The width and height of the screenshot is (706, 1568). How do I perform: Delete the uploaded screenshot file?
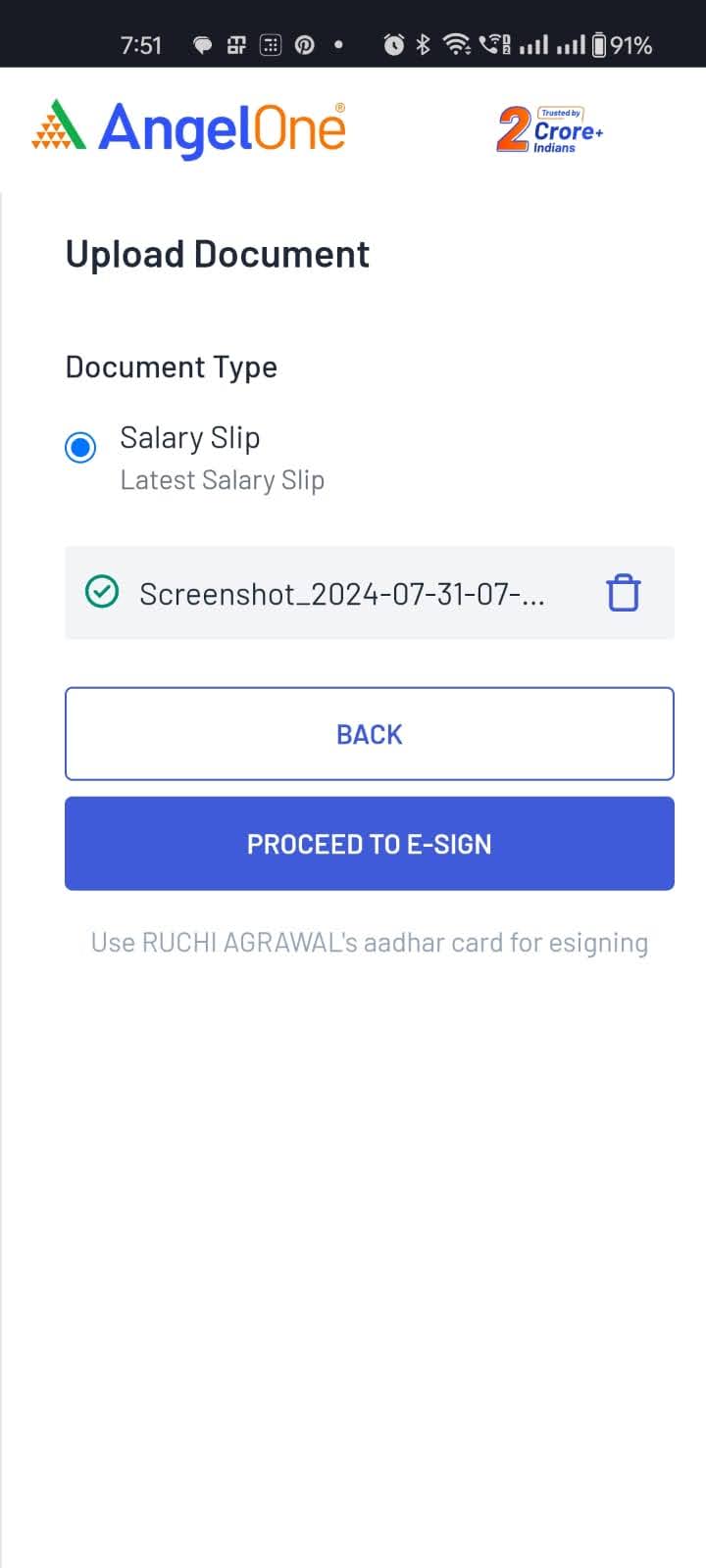(x=623, y=593)
